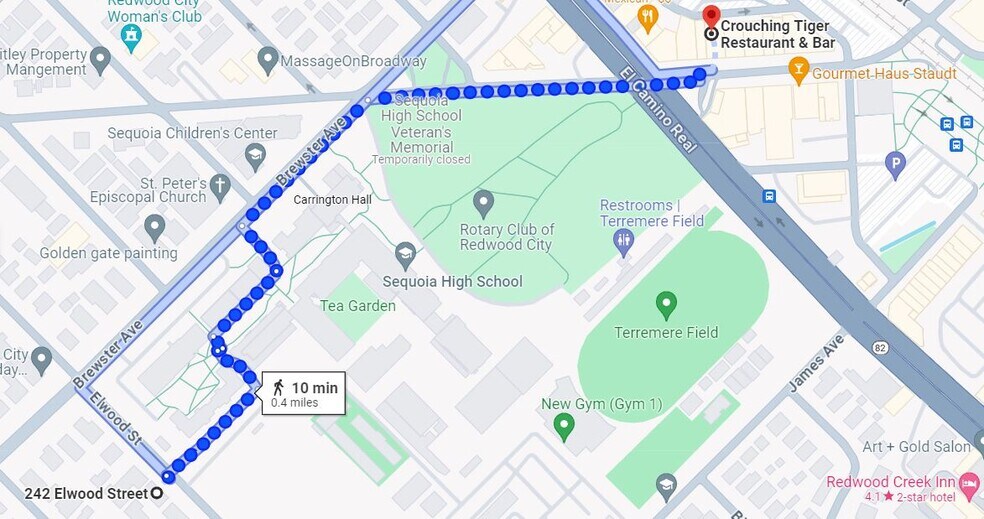Image resolution: width=984 pixels, height=519 pixels.
Task: Select the bus stop on El Camino Real
Action: (x=768, y=196)
